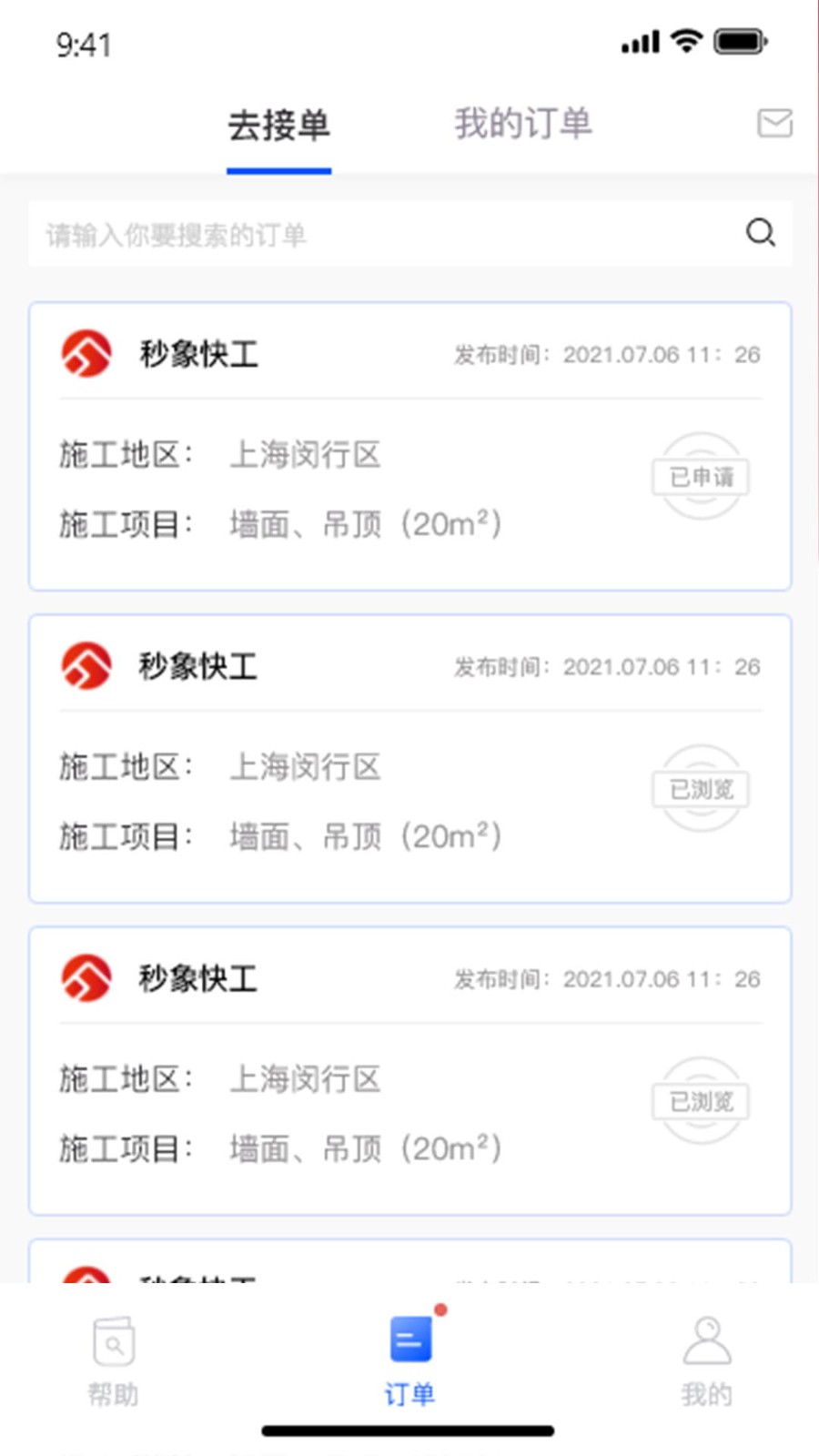Click the 已浏览 stamp on the second card
The width and height of the screenshot is (819, 1456).
click(701, 789)
